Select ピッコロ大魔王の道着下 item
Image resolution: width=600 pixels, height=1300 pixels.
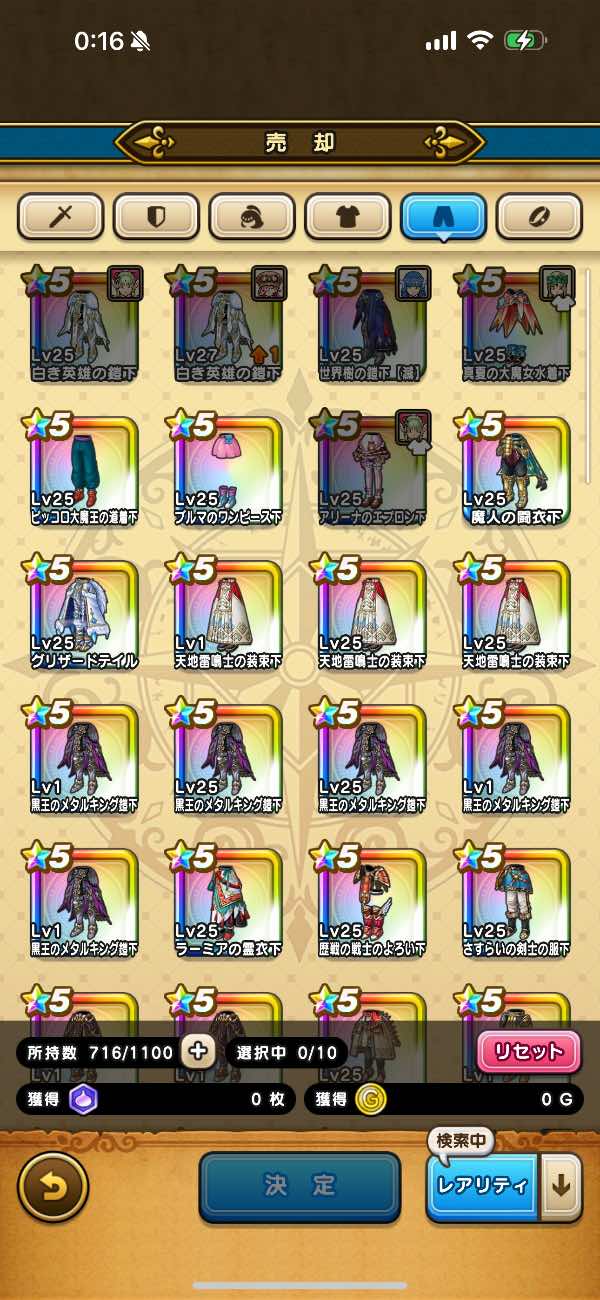84,470
